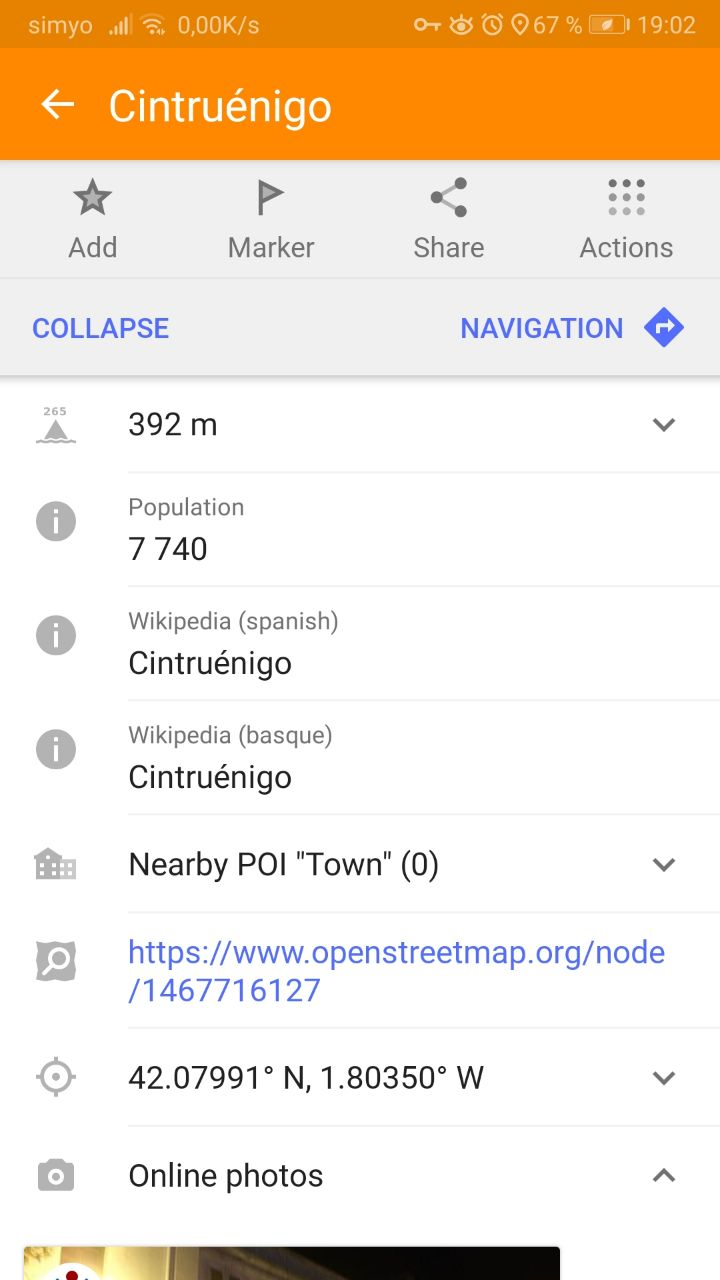Start routing via NAVIGATION label

[541, 327]
